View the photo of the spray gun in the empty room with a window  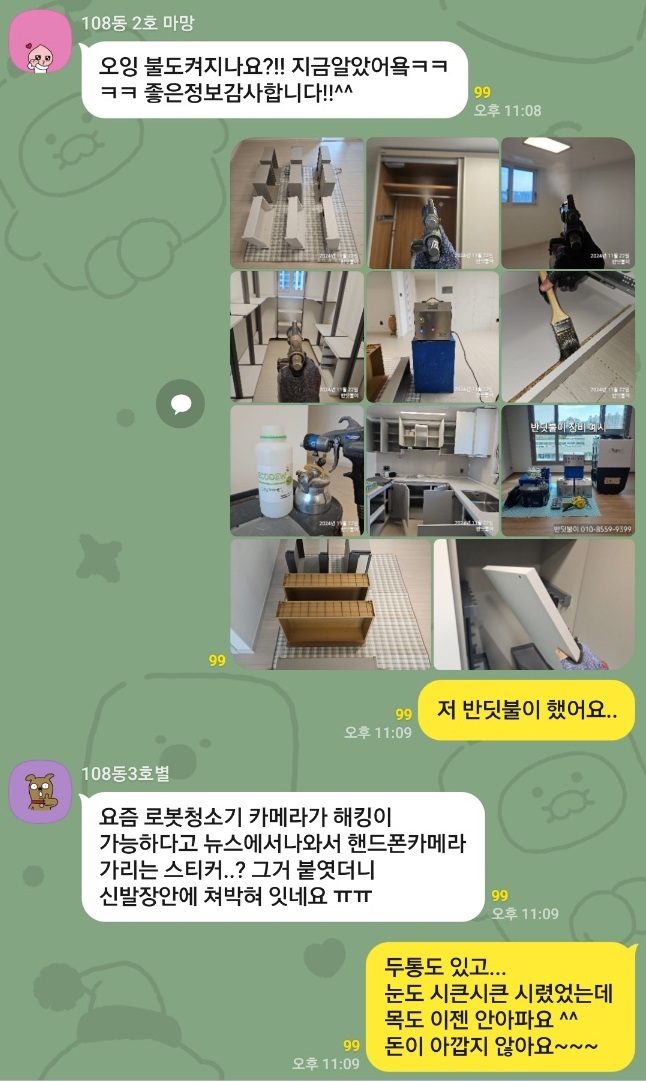click(x=567, y=203)
